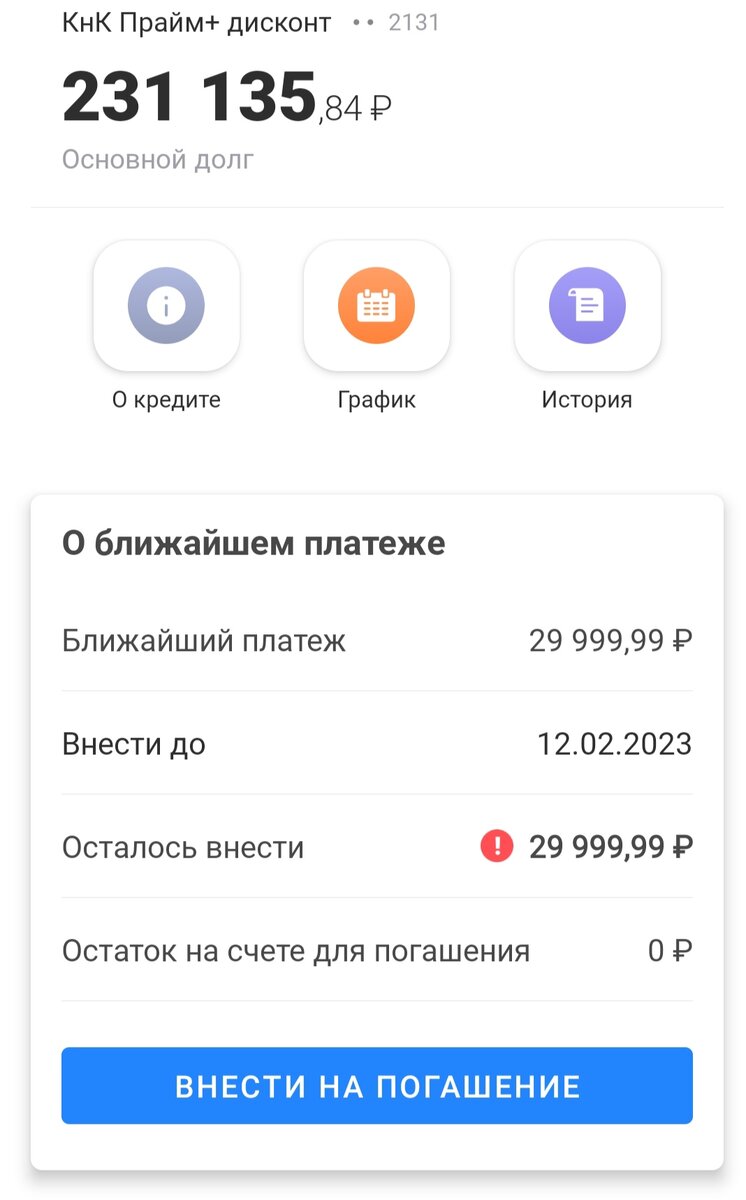View the 'График' payment schedule

point(376,306)
